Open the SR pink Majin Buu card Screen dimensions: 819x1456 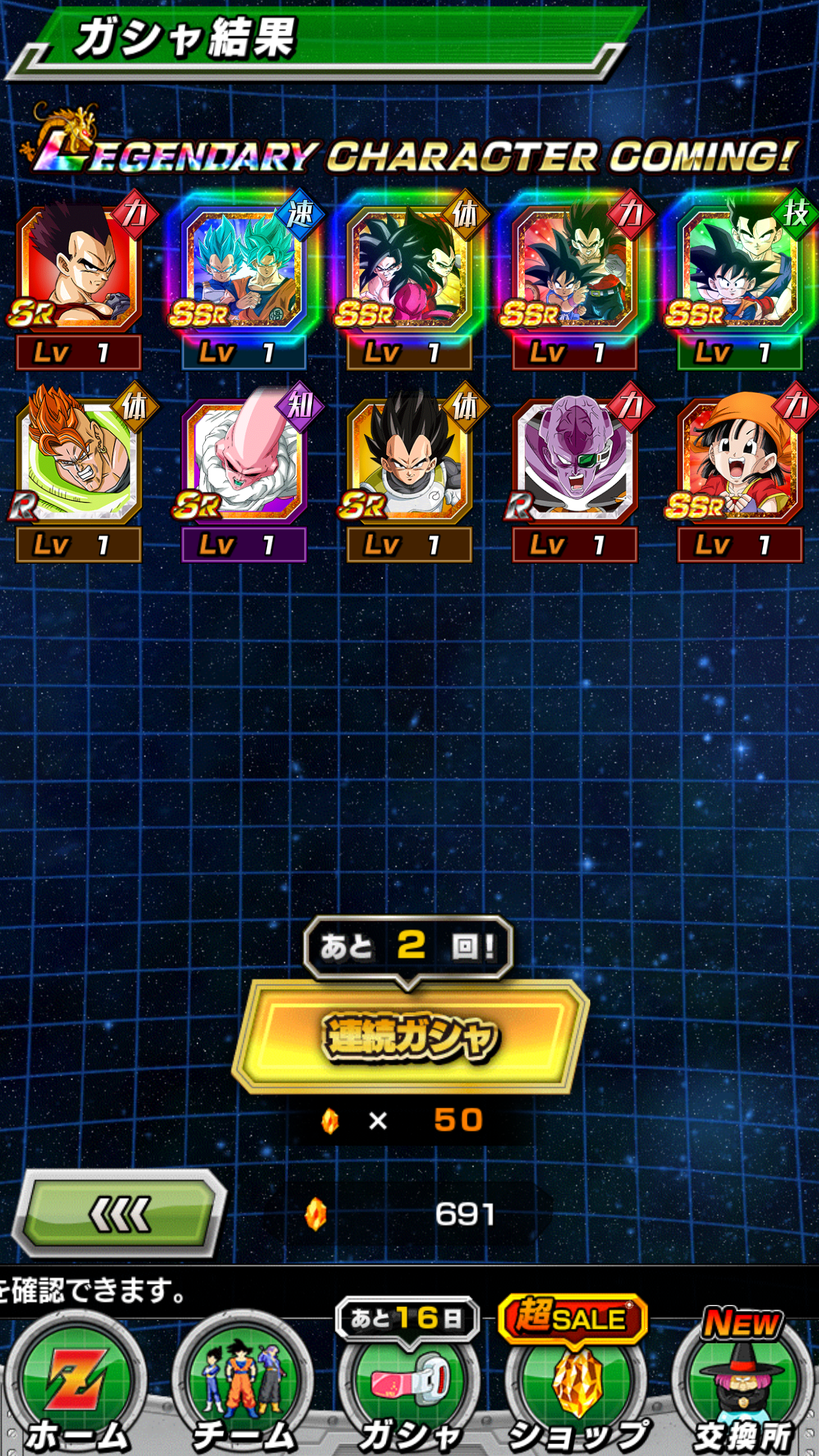coord(244,462)
